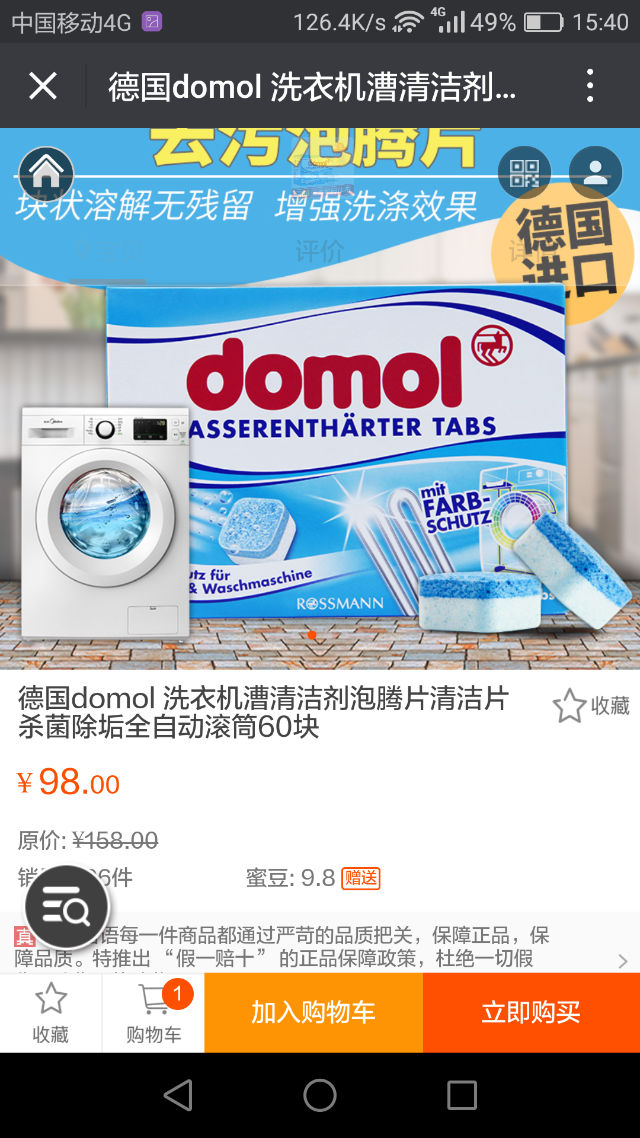Open the QR code icon
640x1138 pixels.
click(525, 173)
